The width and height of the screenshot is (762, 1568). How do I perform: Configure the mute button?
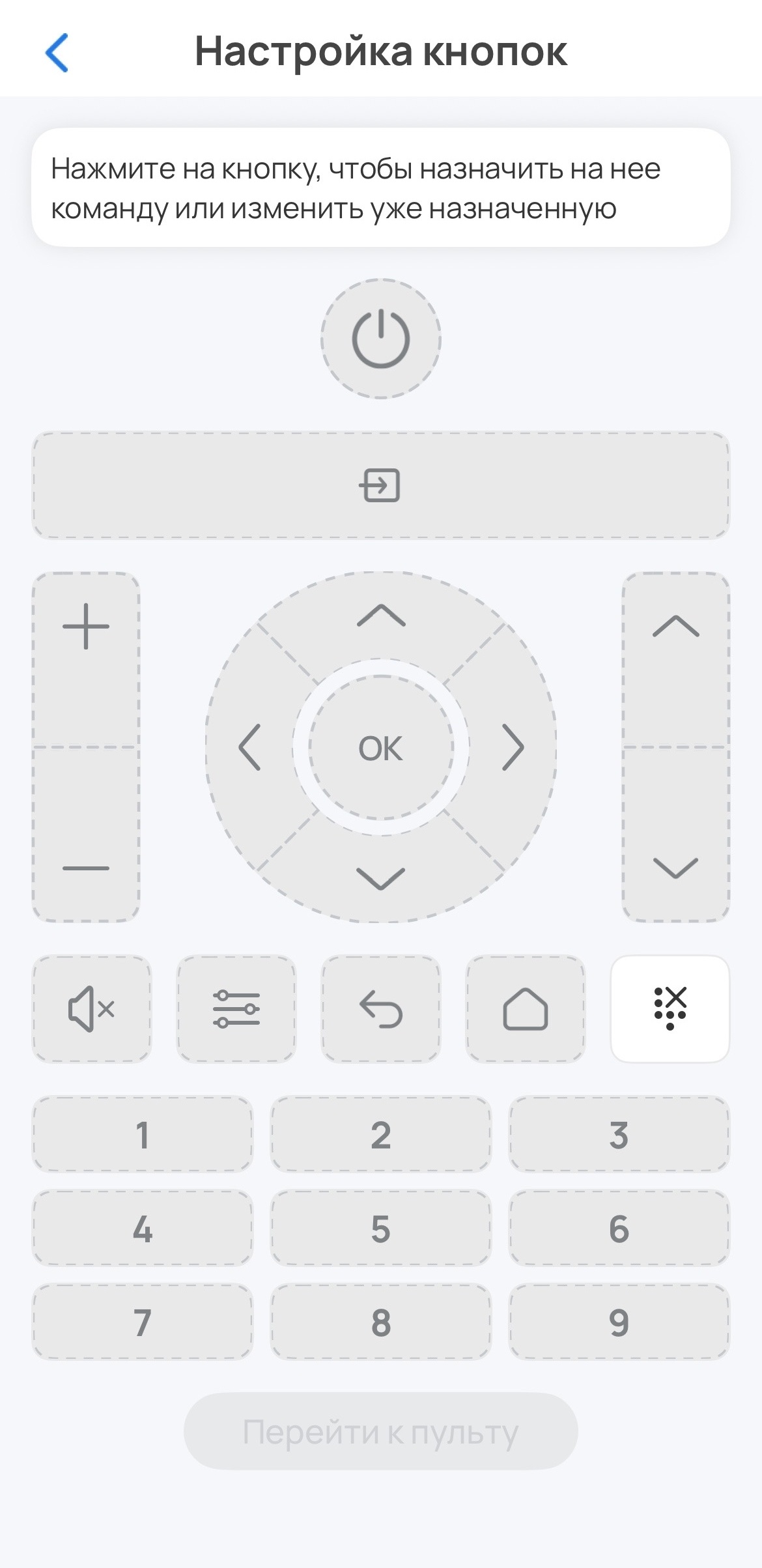point(92,1009)
